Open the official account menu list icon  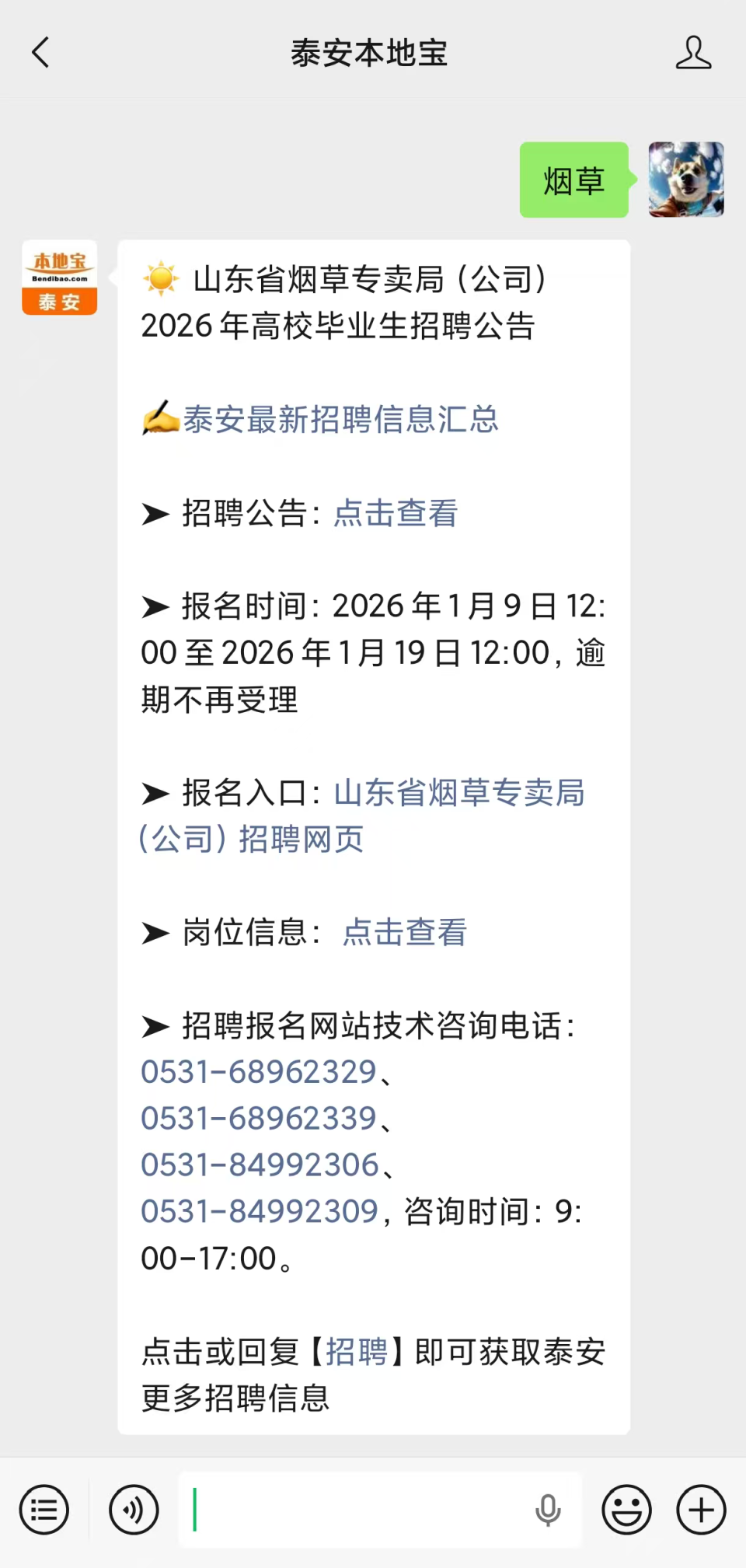click(x=44, y=1510)
